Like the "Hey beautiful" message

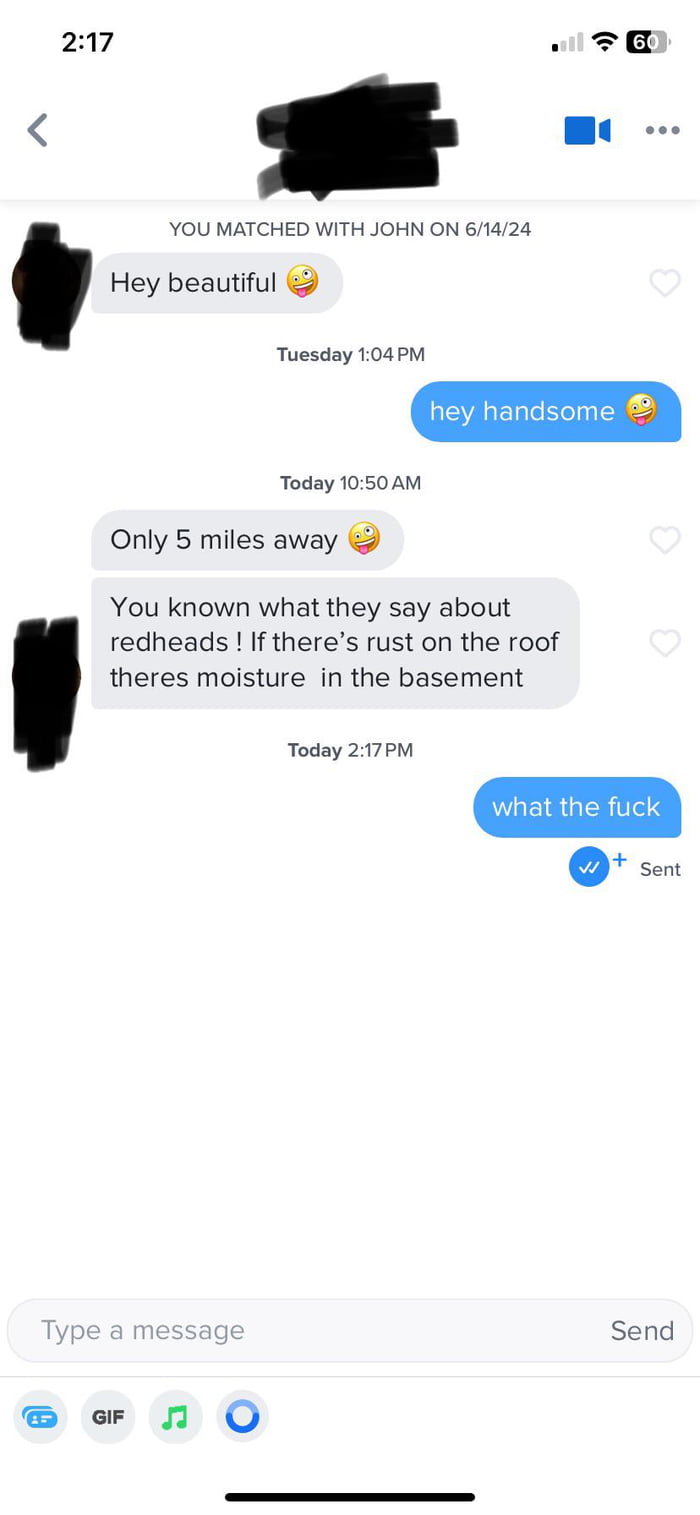[665, 283]
